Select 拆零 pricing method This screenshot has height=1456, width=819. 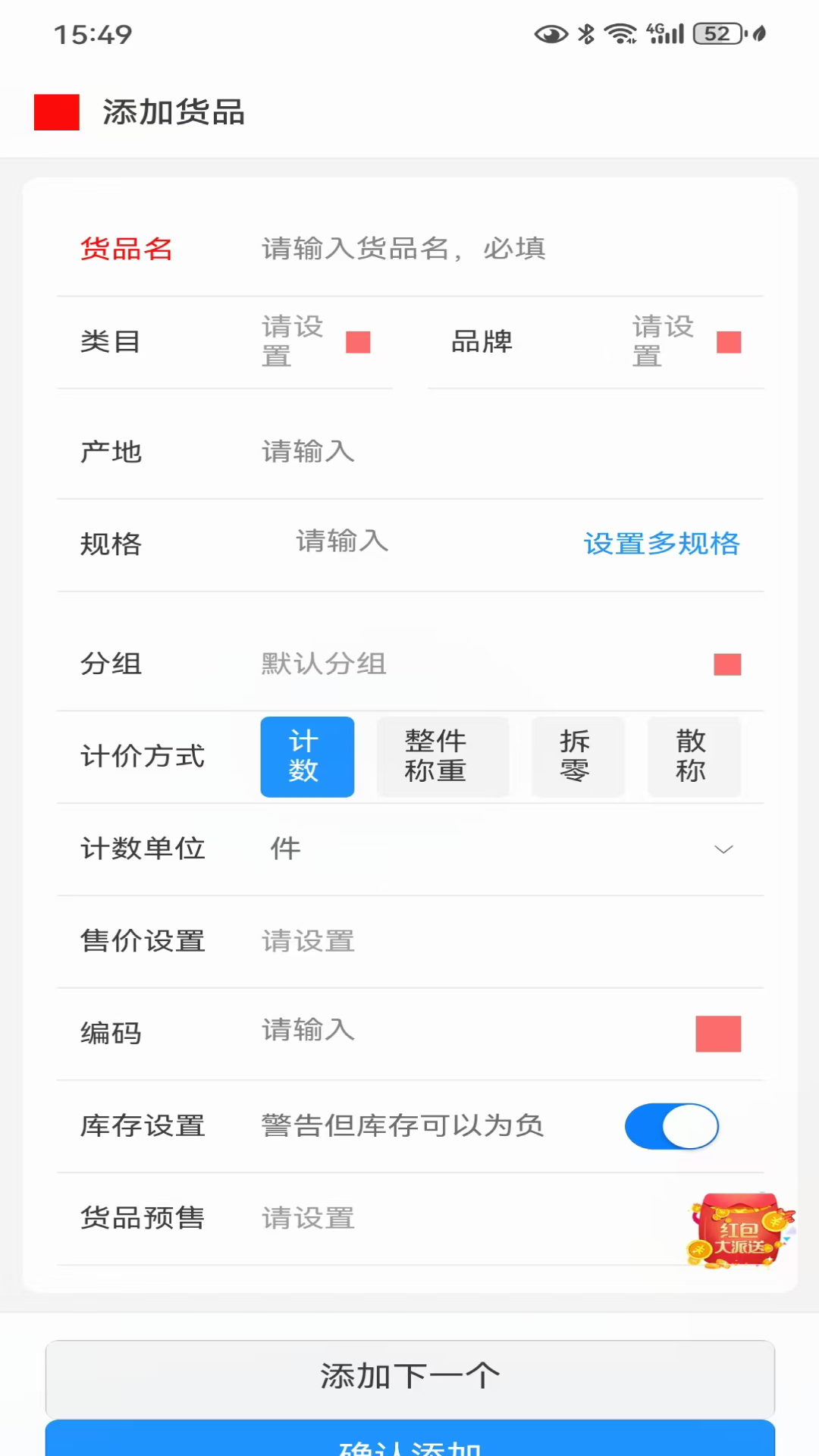tap(578, 757)
